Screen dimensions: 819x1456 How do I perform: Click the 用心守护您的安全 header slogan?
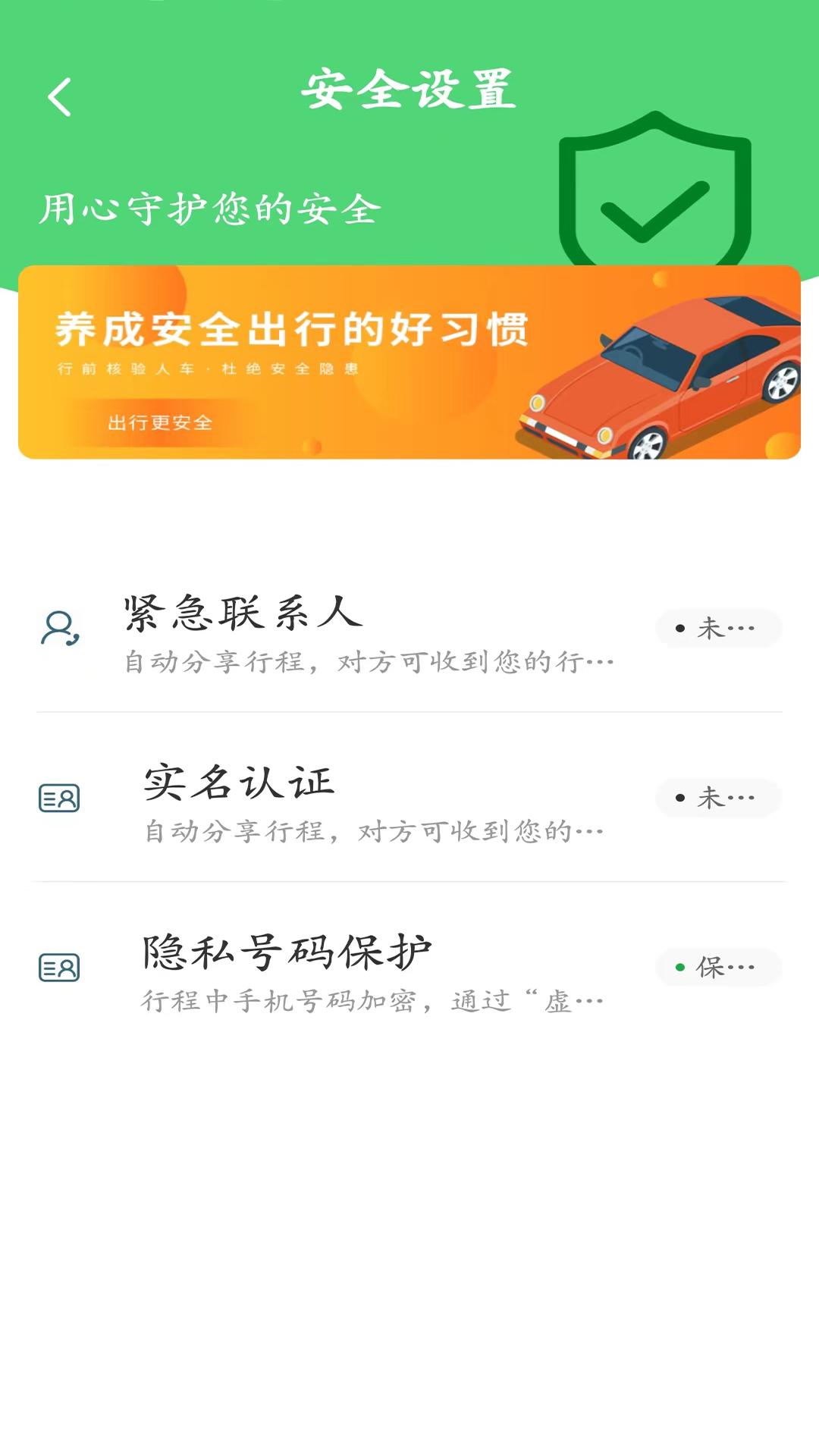(x=209, y=206)
